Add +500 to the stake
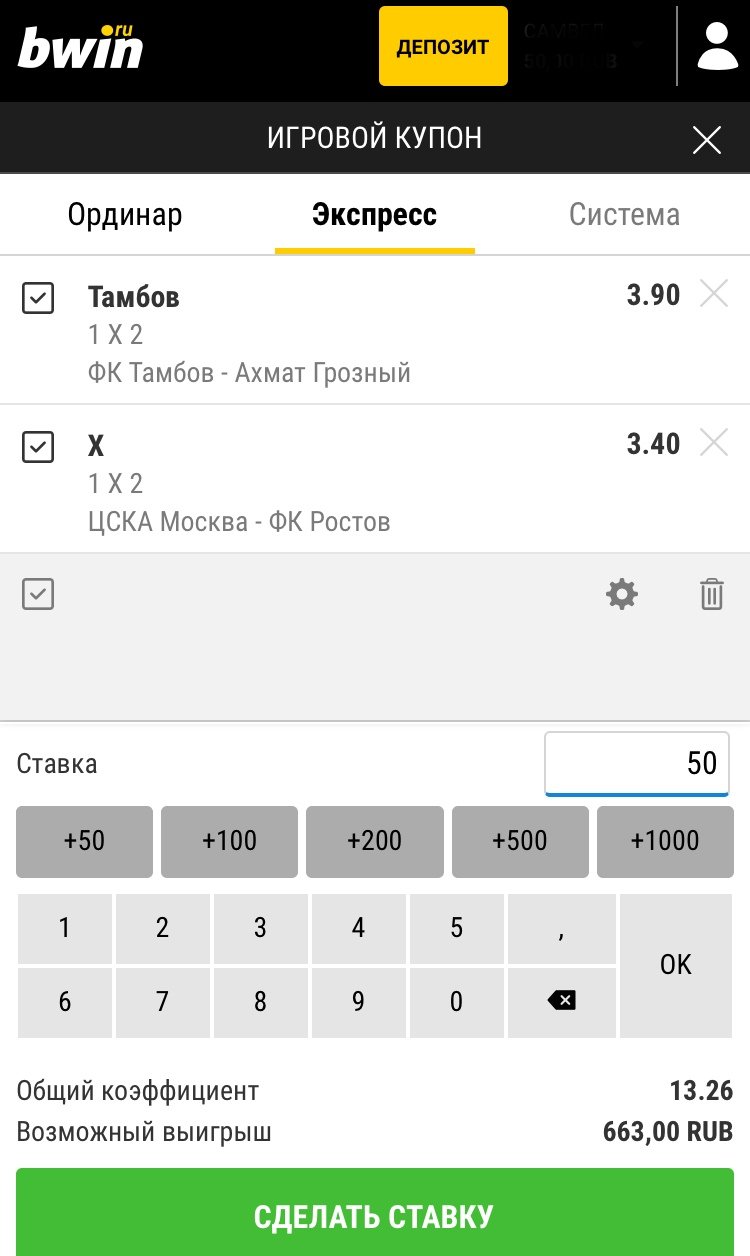The height and width of the screenshot is (1256, 750). (520, 841)
